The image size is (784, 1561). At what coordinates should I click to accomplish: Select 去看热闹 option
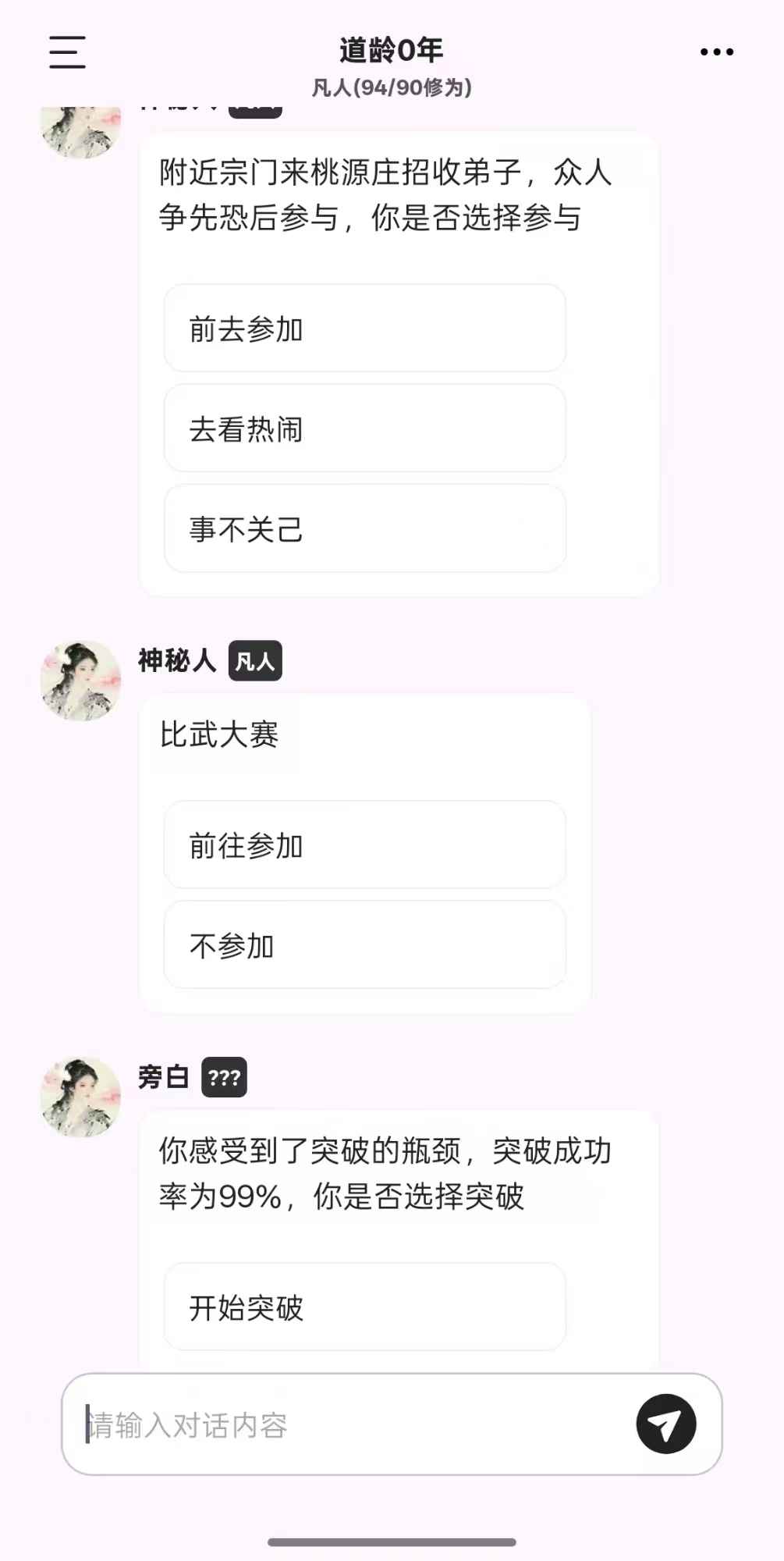[364, 428]
